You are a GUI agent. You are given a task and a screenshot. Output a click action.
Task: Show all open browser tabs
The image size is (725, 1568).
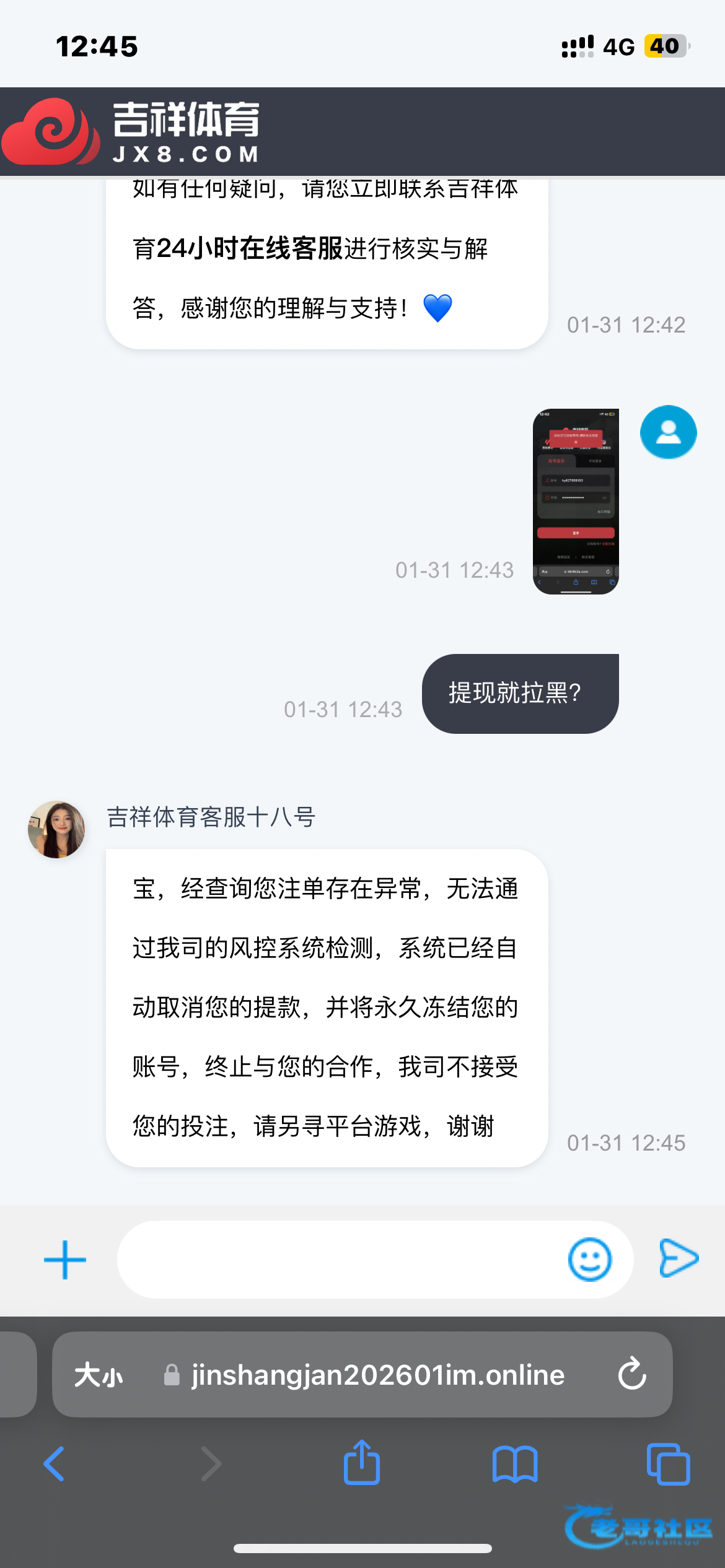(668, 1464)
